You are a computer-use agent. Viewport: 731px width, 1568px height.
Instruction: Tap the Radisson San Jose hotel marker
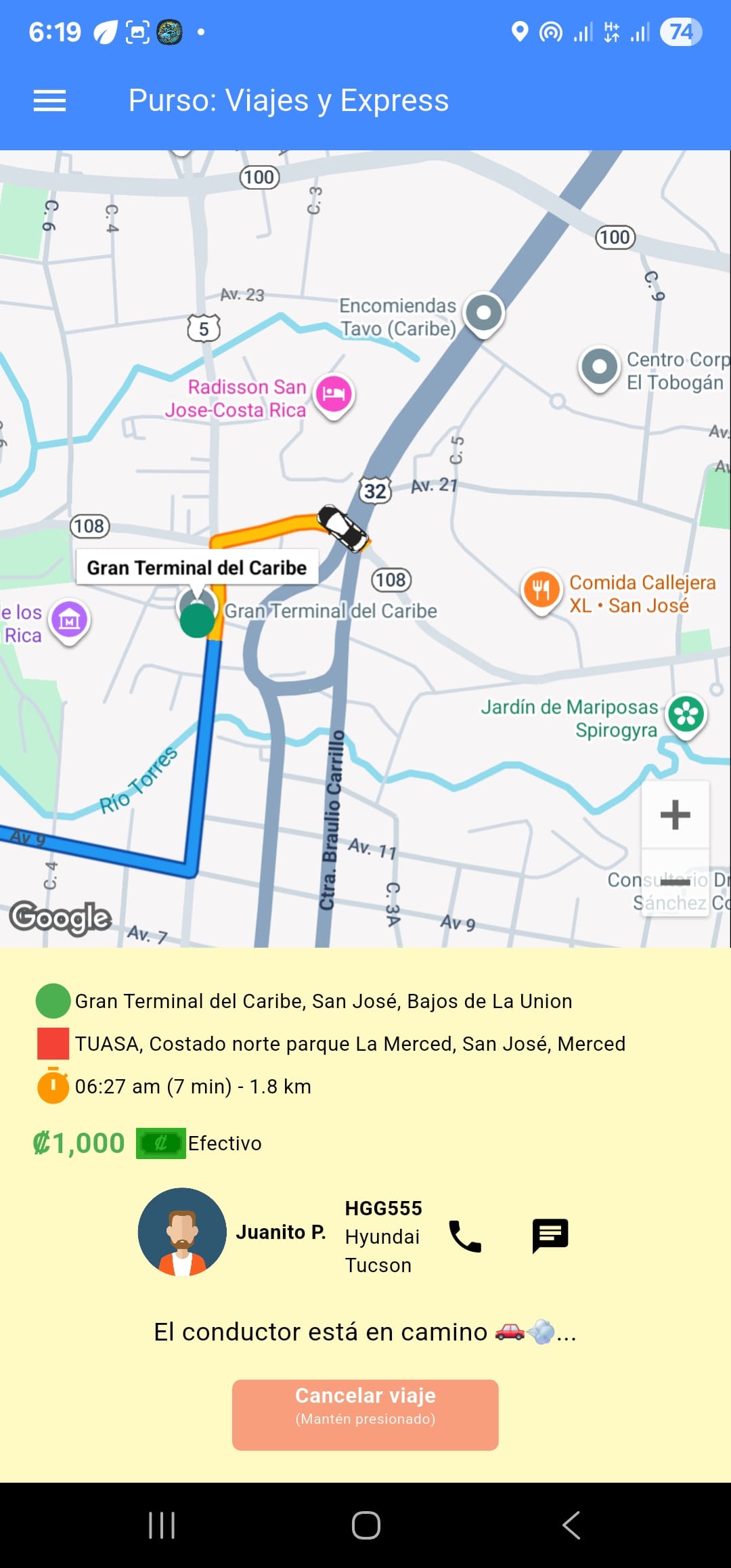point(334,394)
